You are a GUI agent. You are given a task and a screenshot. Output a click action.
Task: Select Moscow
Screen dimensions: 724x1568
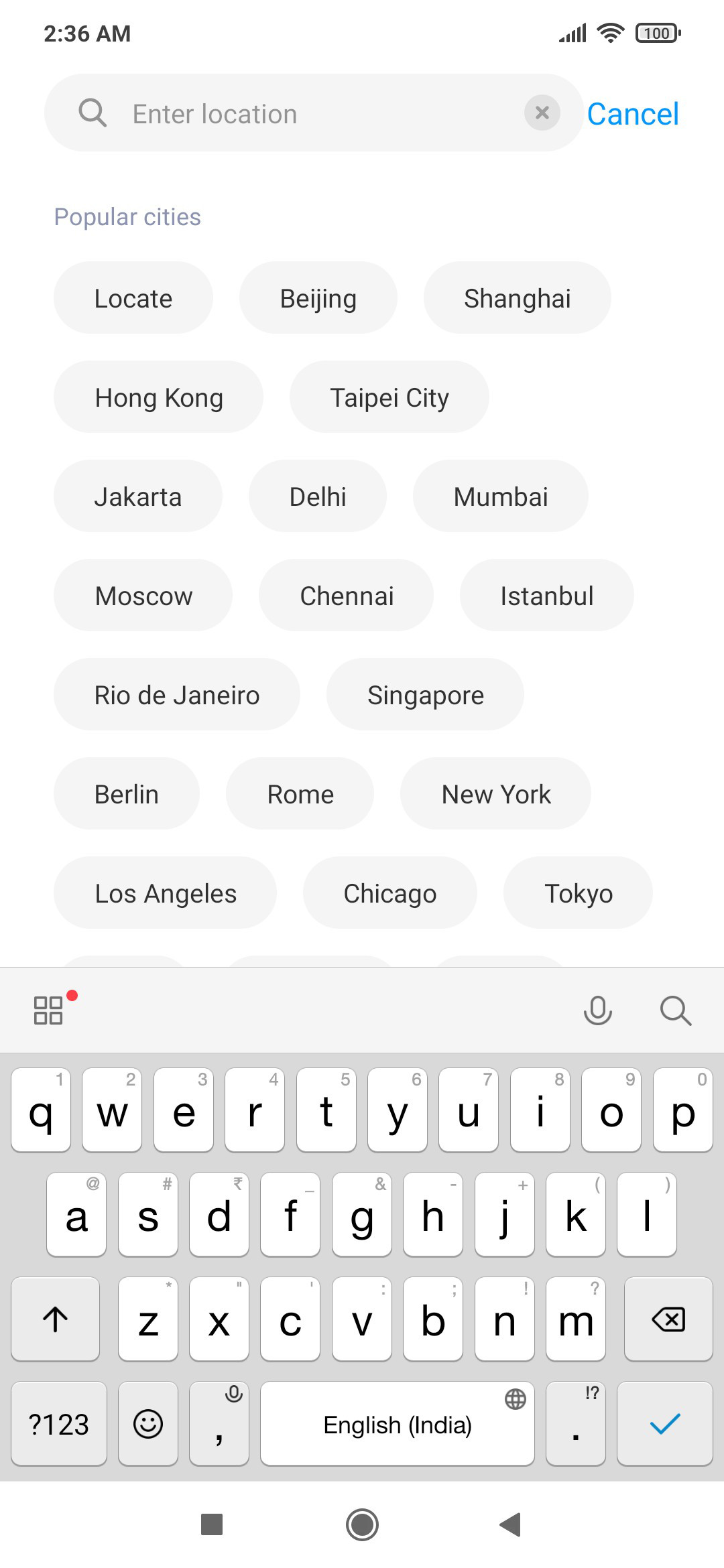[x=143, y=596]
